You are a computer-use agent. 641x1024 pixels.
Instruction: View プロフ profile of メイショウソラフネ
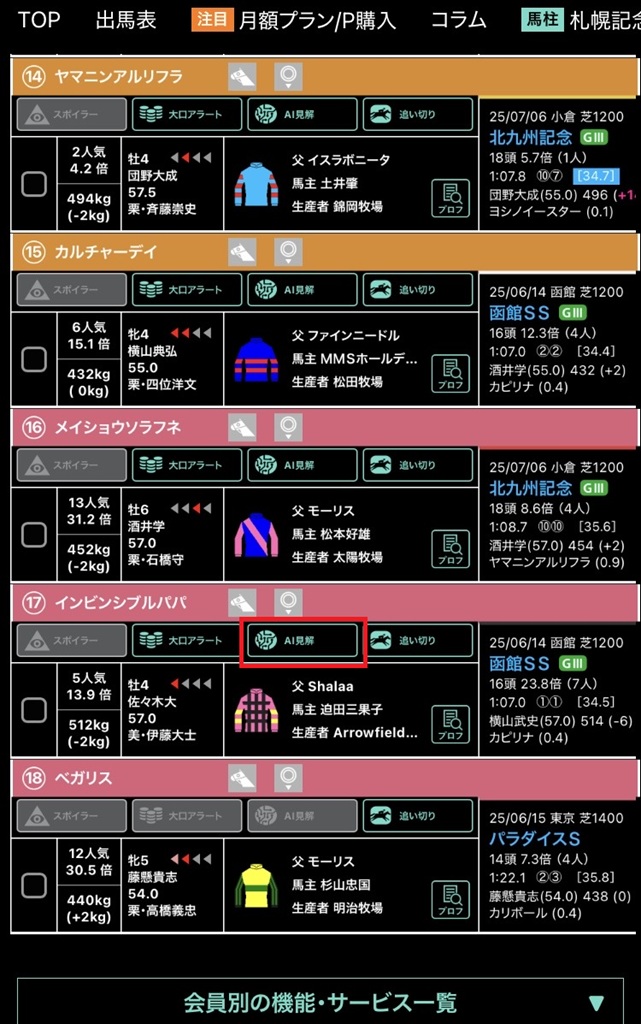point(450,549)
